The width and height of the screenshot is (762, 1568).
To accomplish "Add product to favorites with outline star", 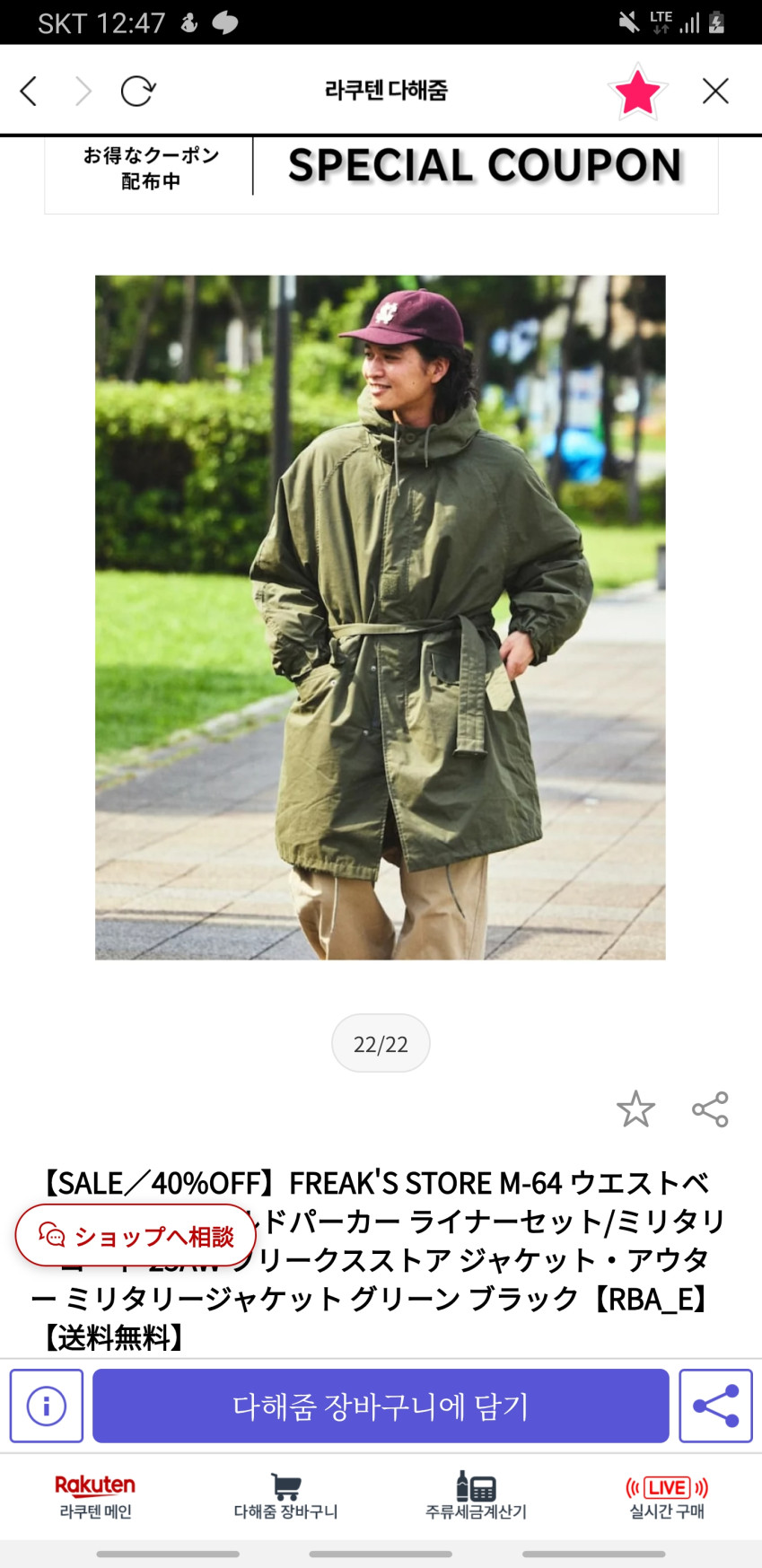I will [635, 1109].
